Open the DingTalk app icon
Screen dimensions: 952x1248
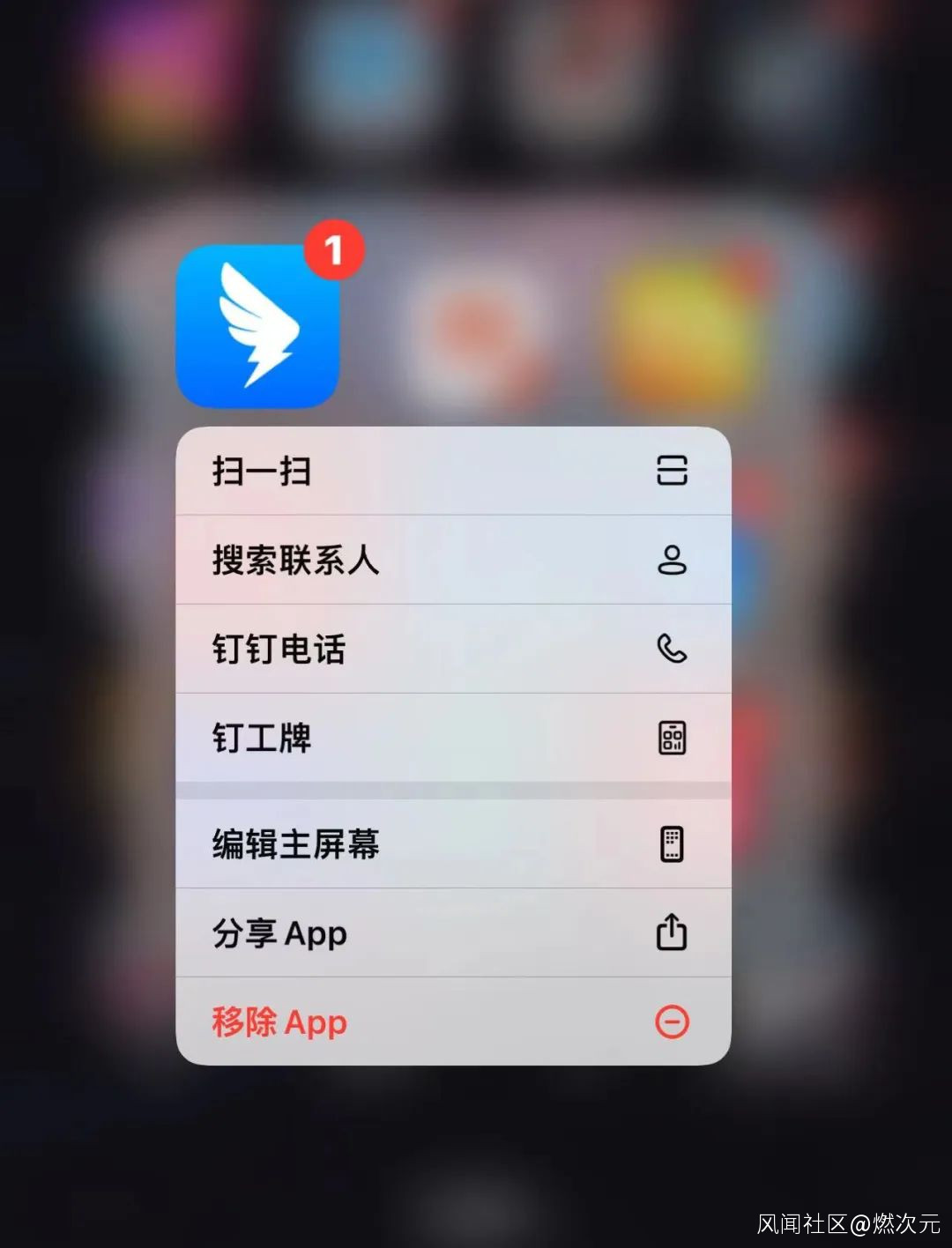[257, 326]
